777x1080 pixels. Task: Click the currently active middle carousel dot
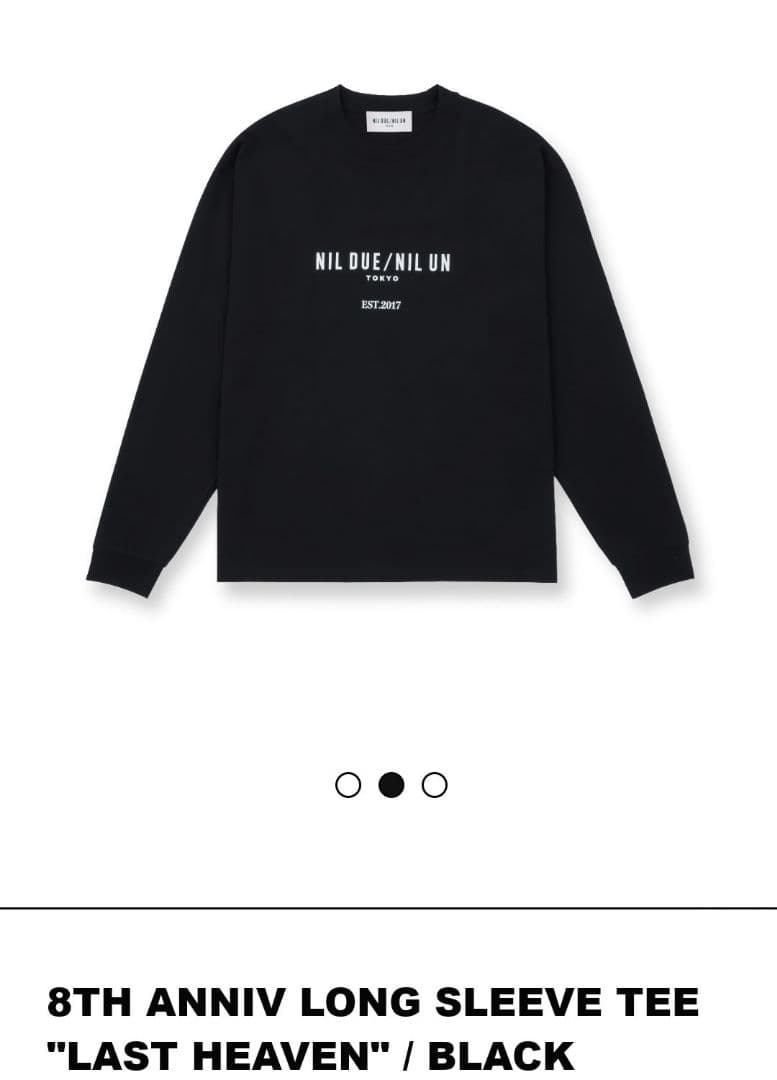click(389, 785)
